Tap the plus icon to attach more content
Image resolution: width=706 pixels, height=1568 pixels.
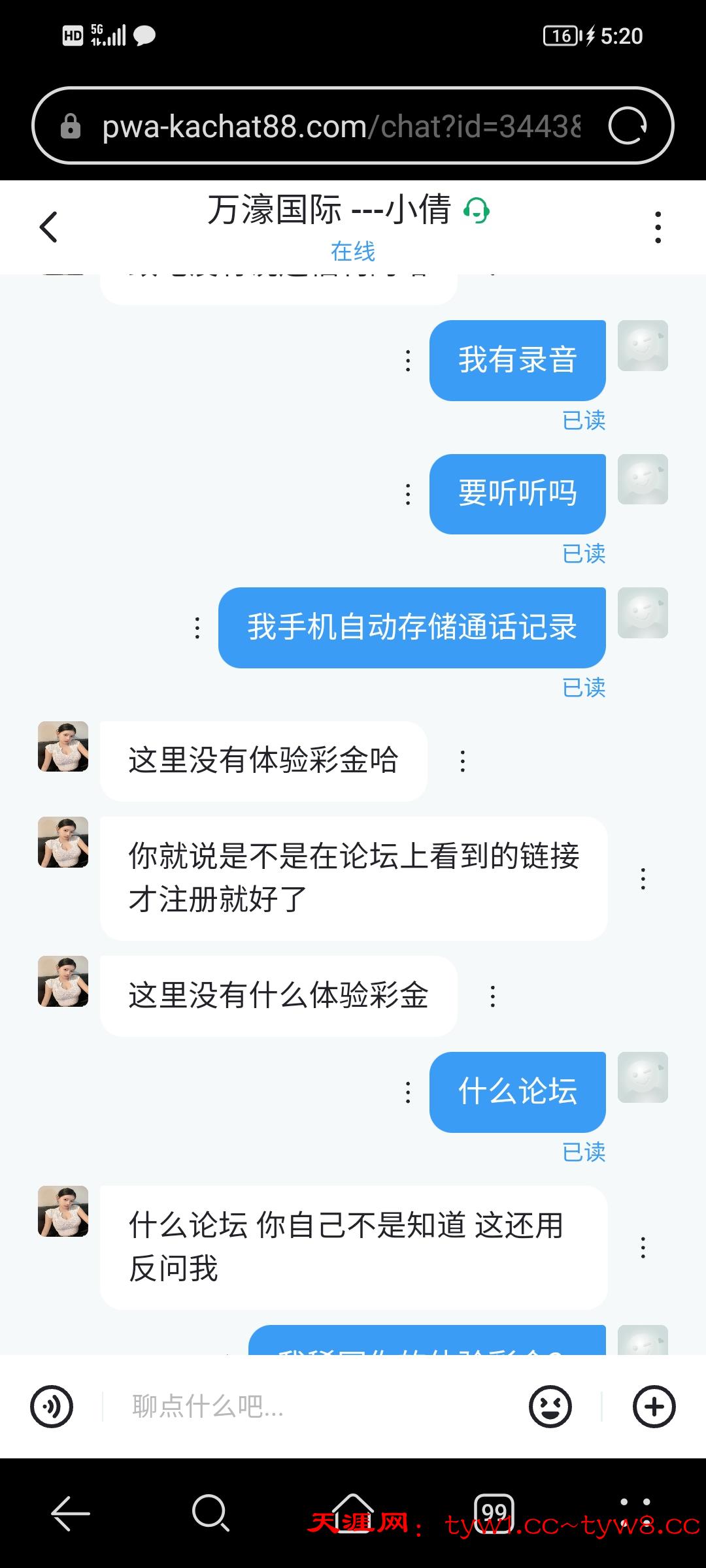(655, 1406)
